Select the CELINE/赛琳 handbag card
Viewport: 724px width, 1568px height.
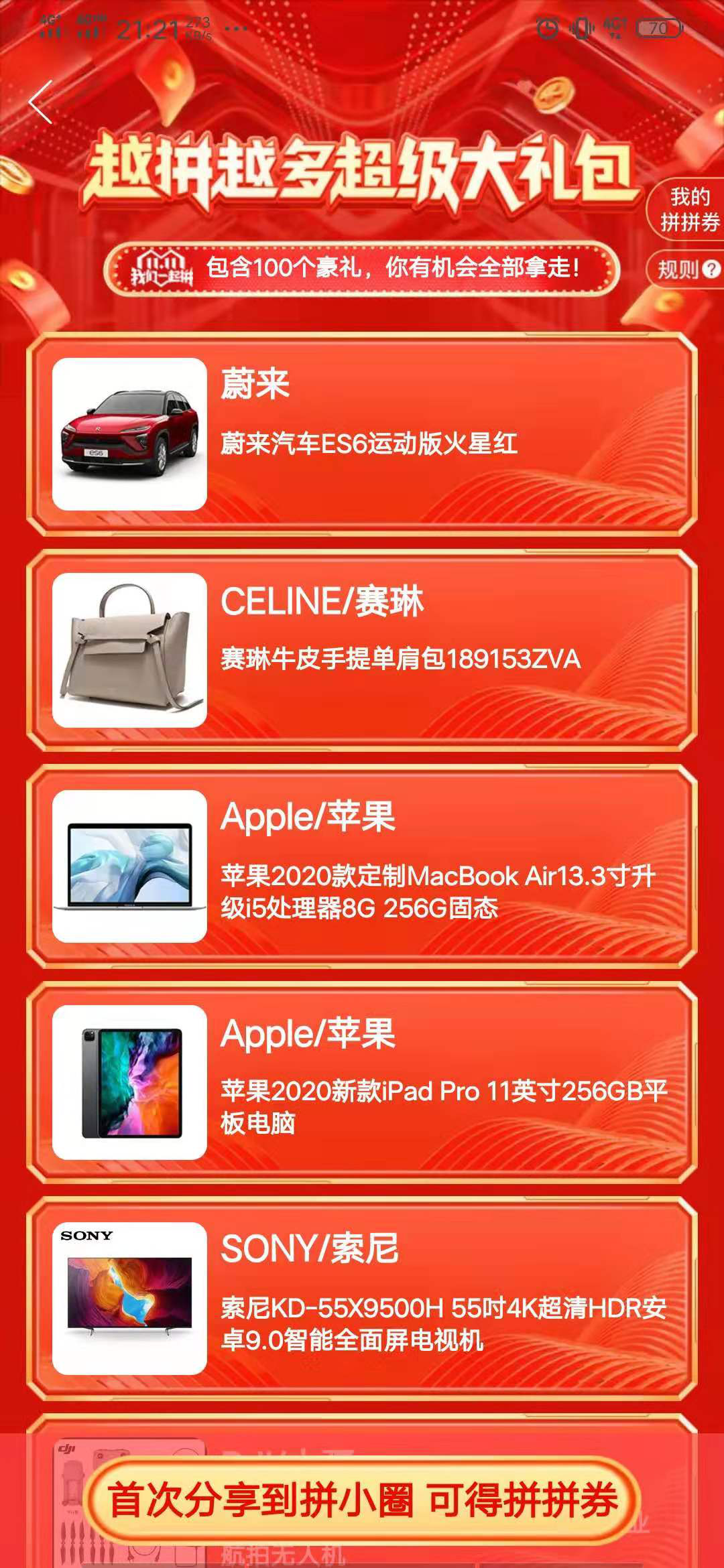[362, 650]
